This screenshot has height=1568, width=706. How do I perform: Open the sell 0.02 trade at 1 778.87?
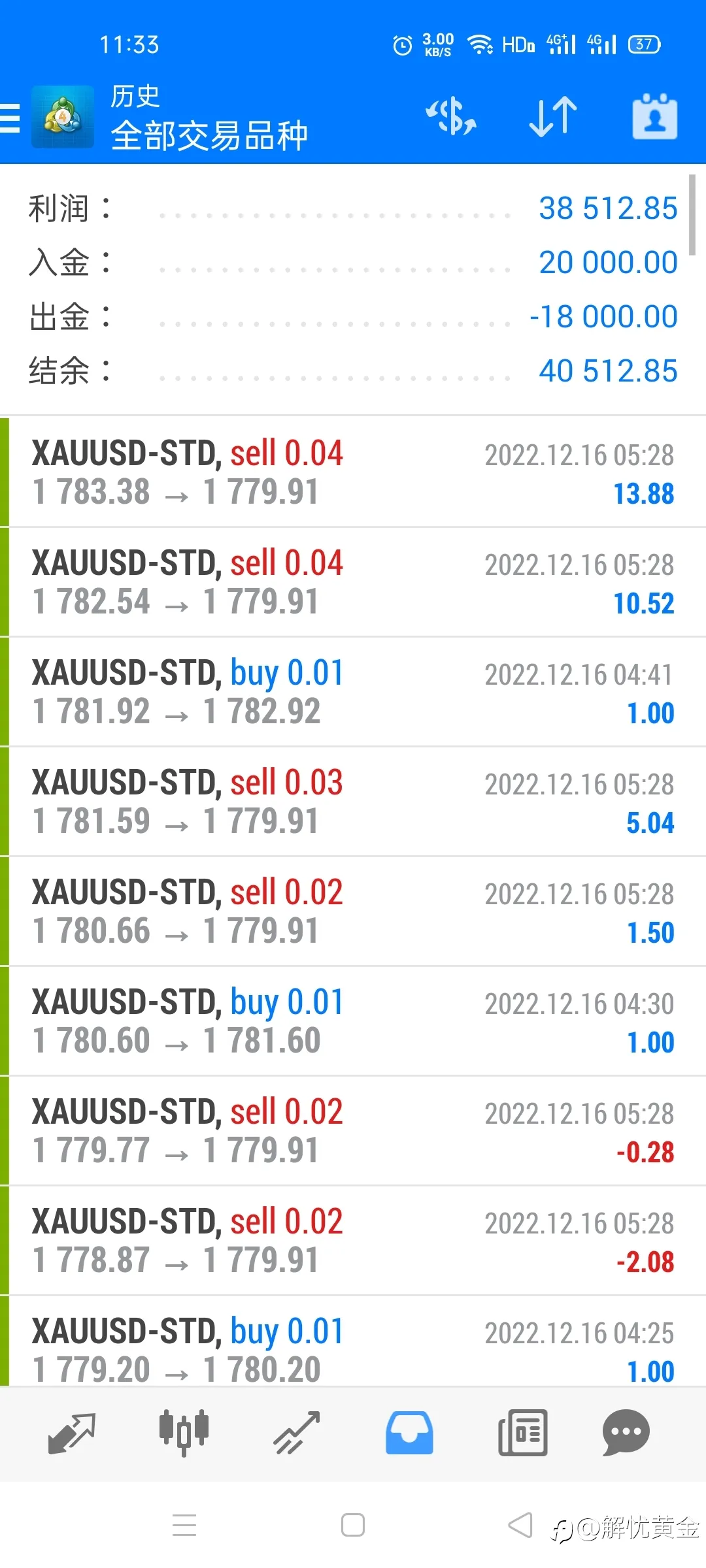click(353, 1240)
